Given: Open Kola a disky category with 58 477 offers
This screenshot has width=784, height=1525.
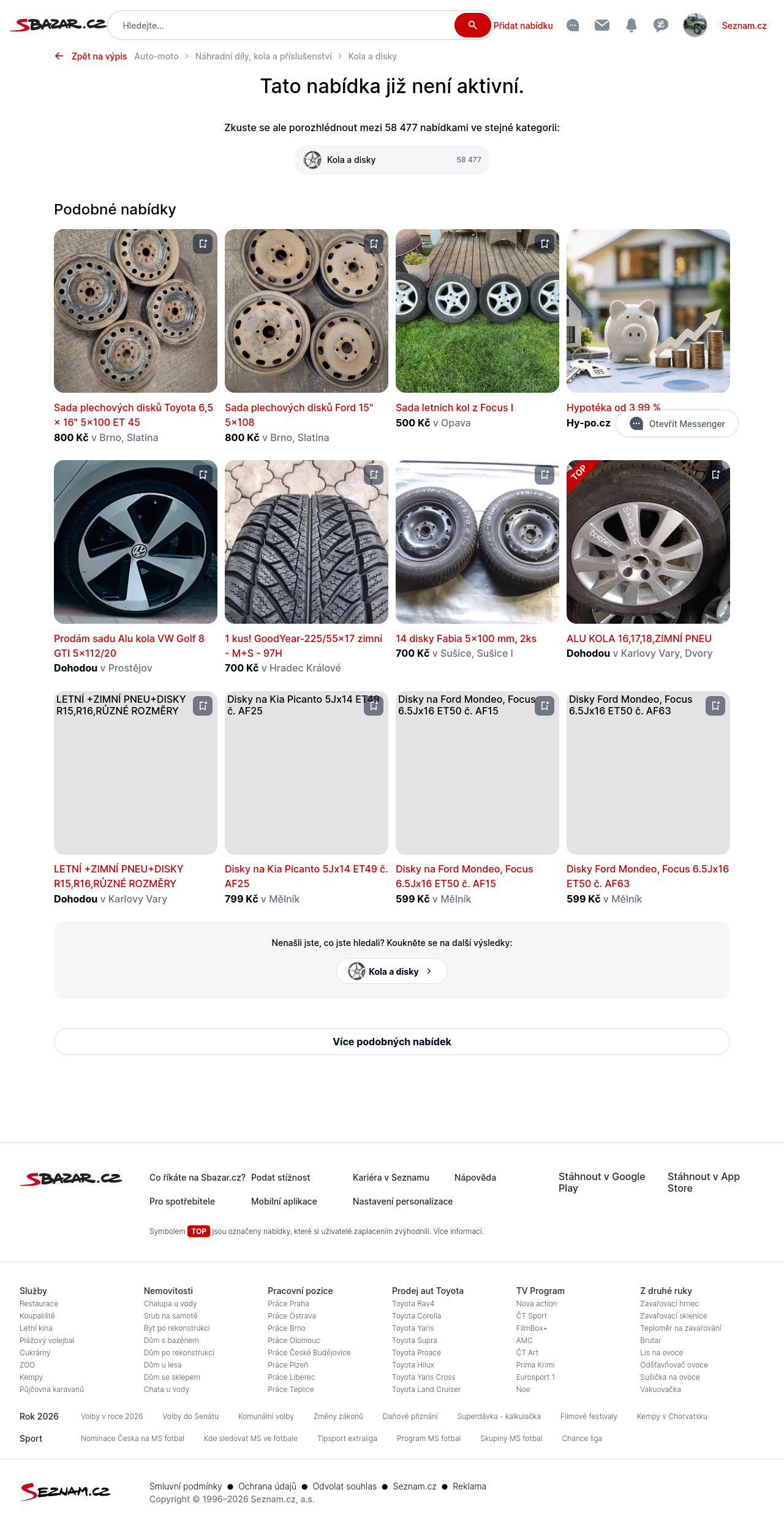Looking at the screenshot, I should pos(392,160).
